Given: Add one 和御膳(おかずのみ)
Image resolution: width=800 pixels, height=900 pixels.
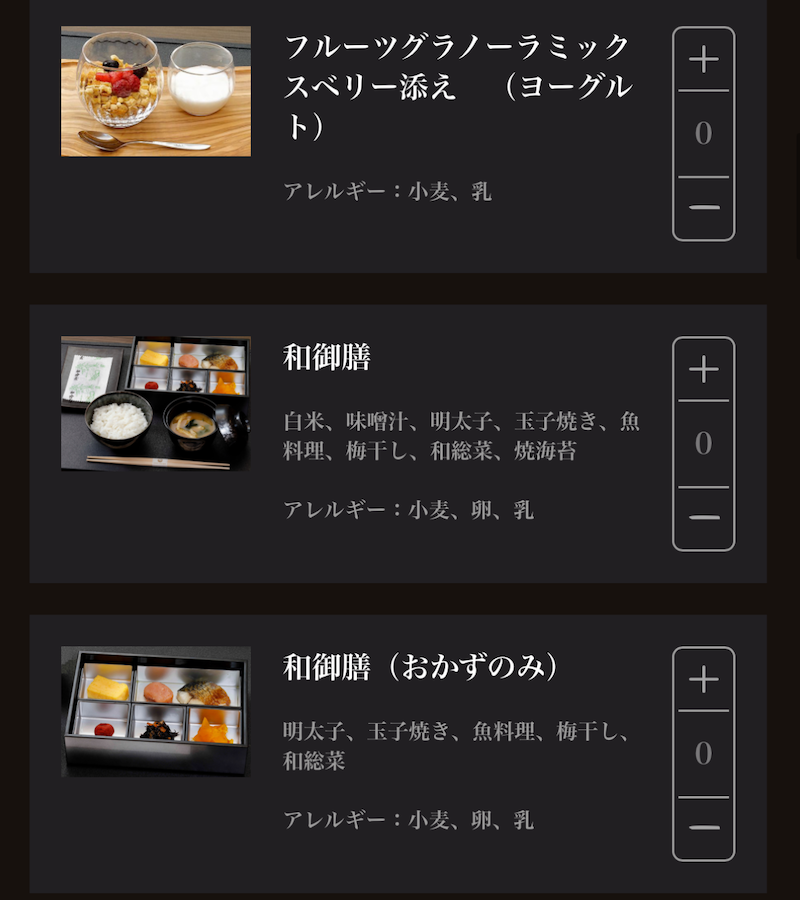Looking at the screenshot, I should 703,680.
